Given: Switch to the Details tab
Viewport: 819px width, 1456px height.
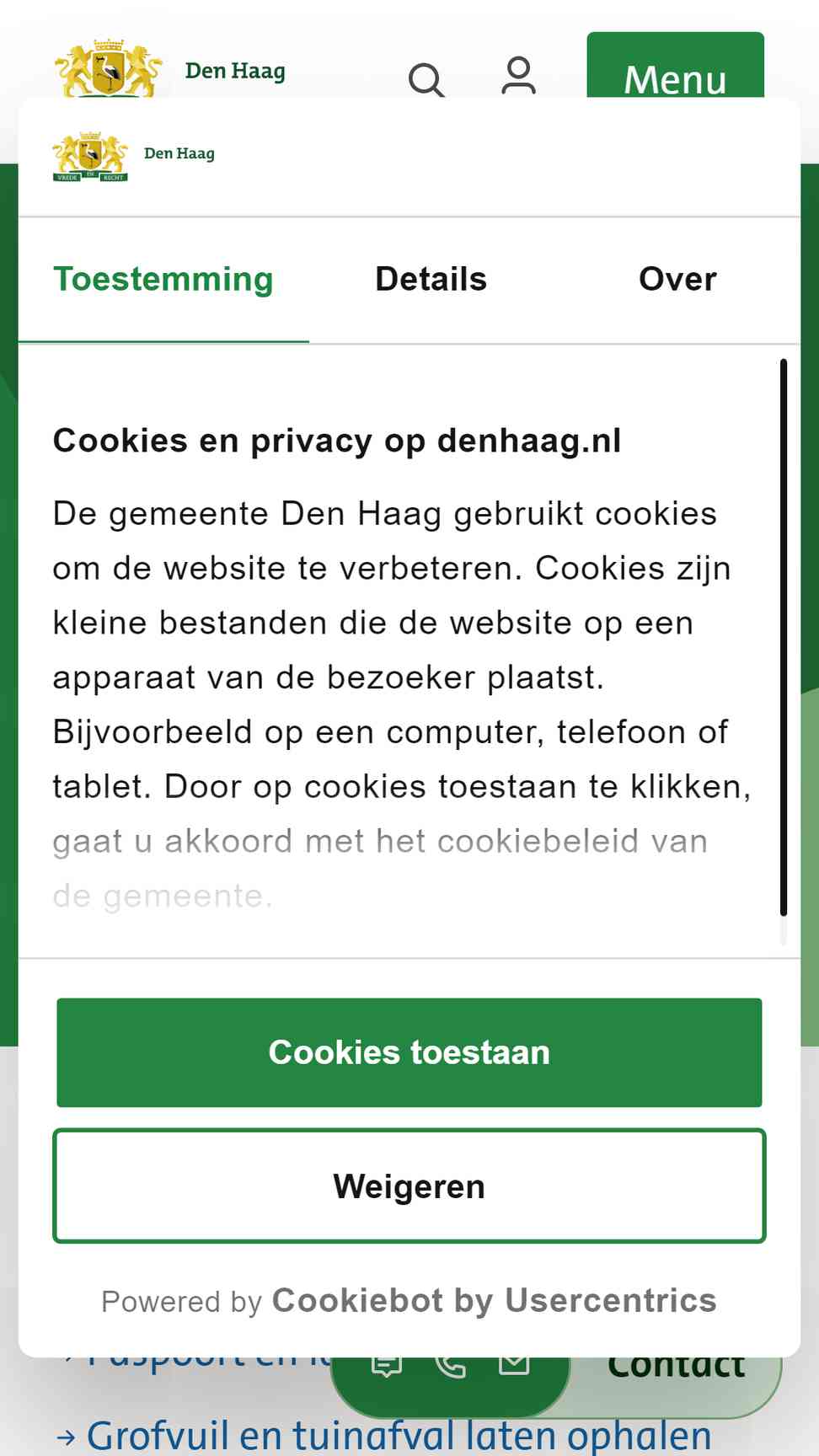Looking at the screenshot, I should click(431, 280).
